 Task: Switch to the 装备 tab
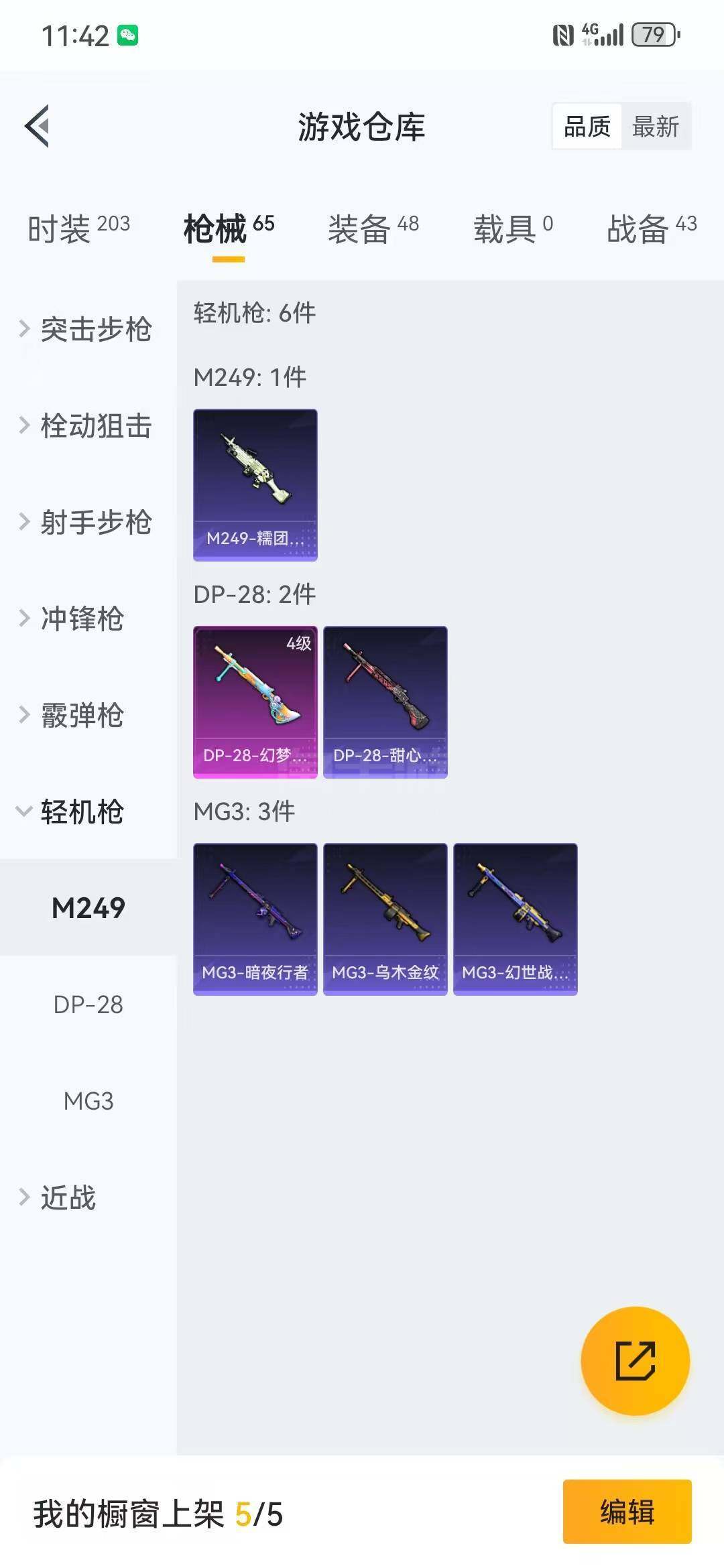tap(373, 229)
